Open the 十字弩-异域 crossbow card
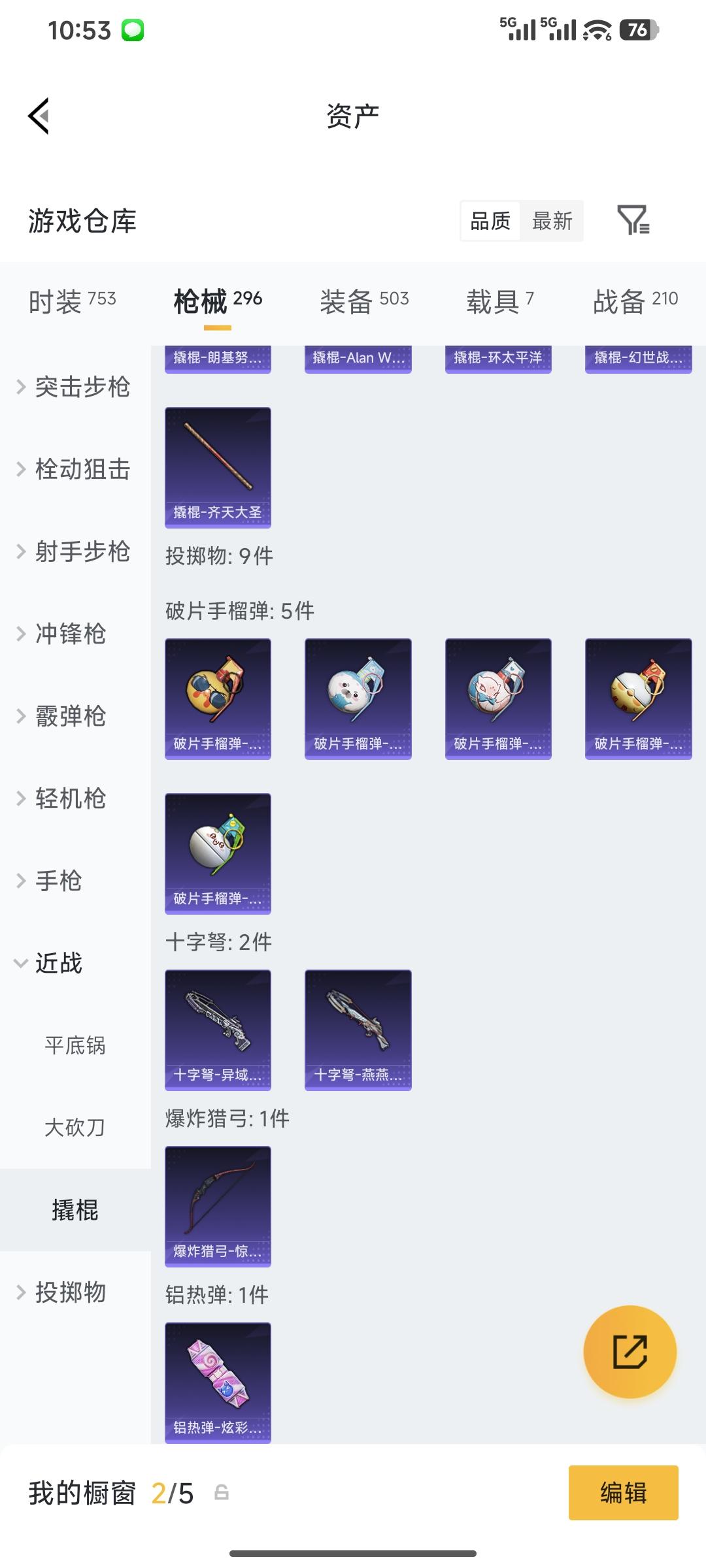This screenshot has height=1568, width=706. [218, 1029]
